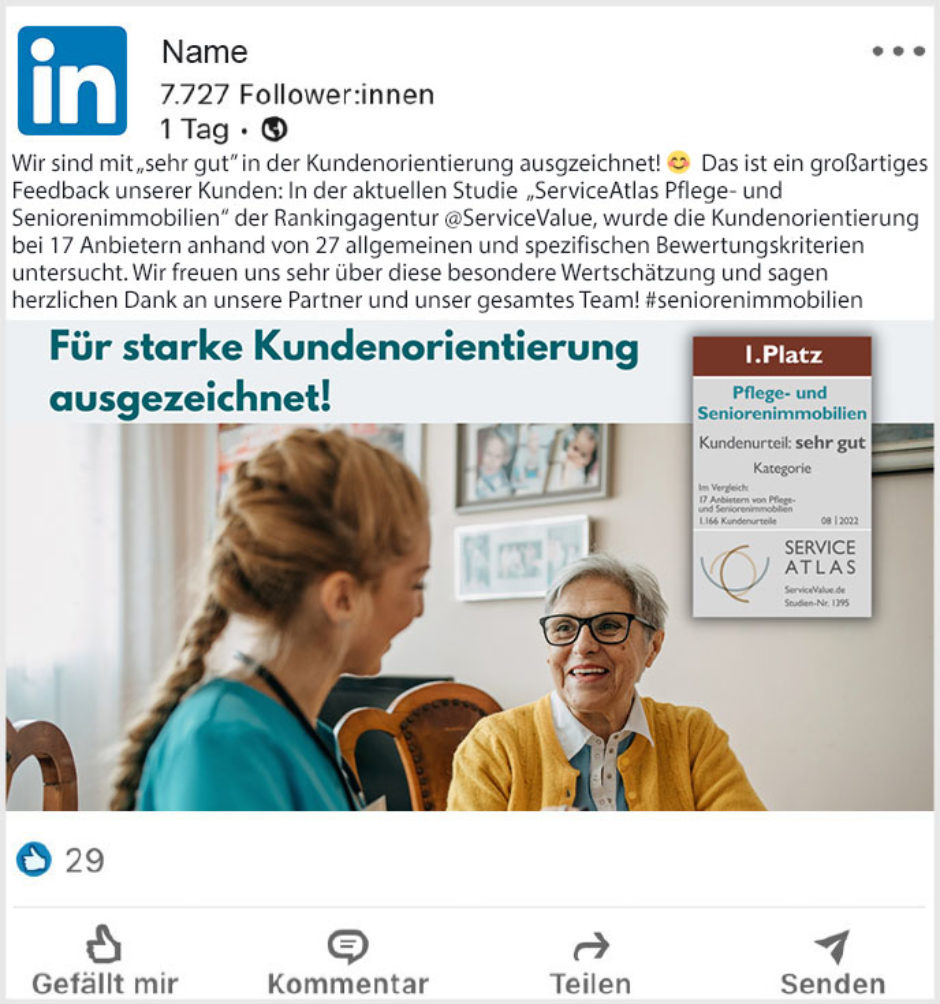View the 29 reactions list
The image size is (940, 1004).
pos(62,860)
